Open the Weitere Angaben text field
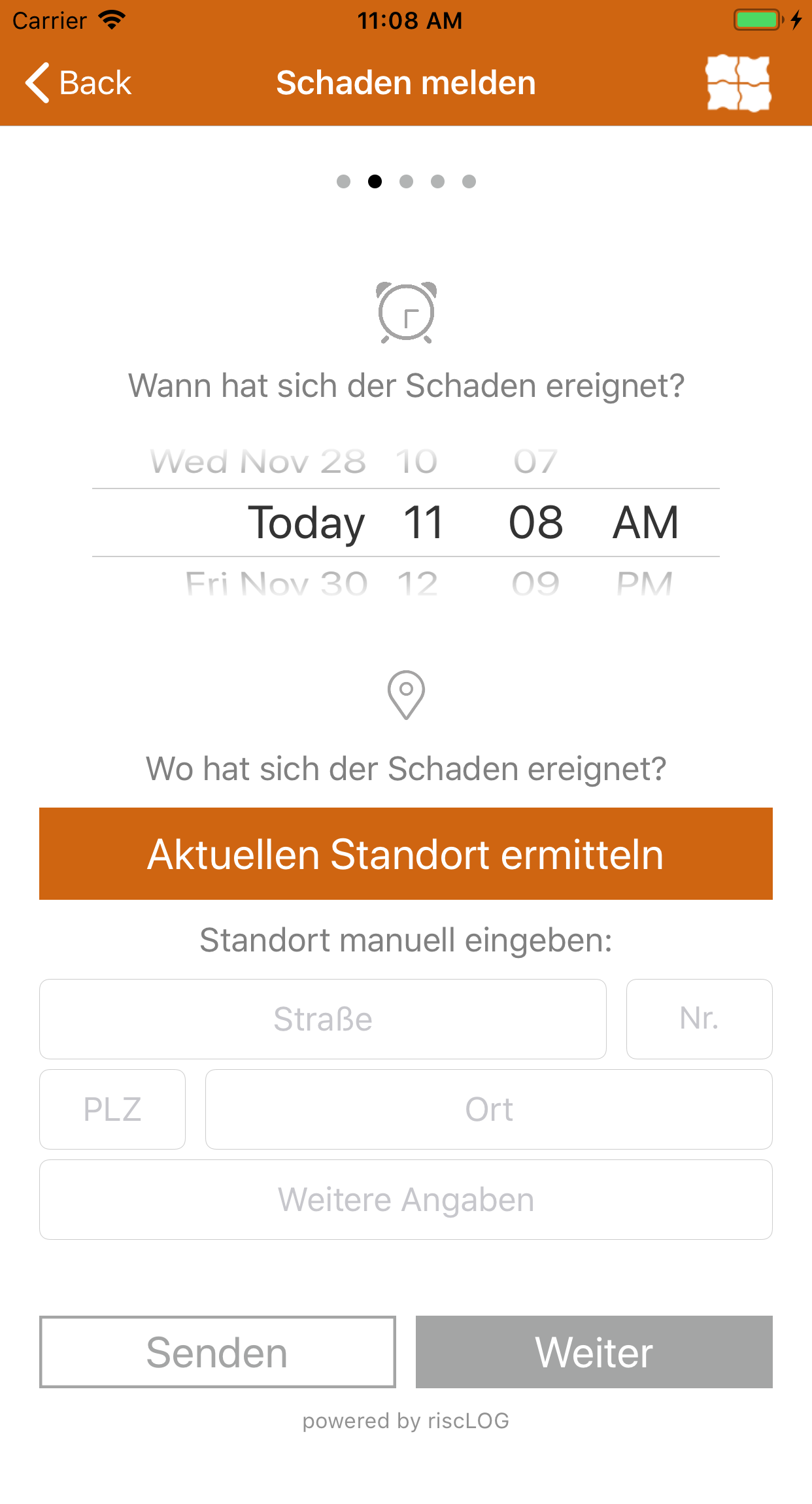The height and width of the screenshot is (1504, 812). [405, 1199]
